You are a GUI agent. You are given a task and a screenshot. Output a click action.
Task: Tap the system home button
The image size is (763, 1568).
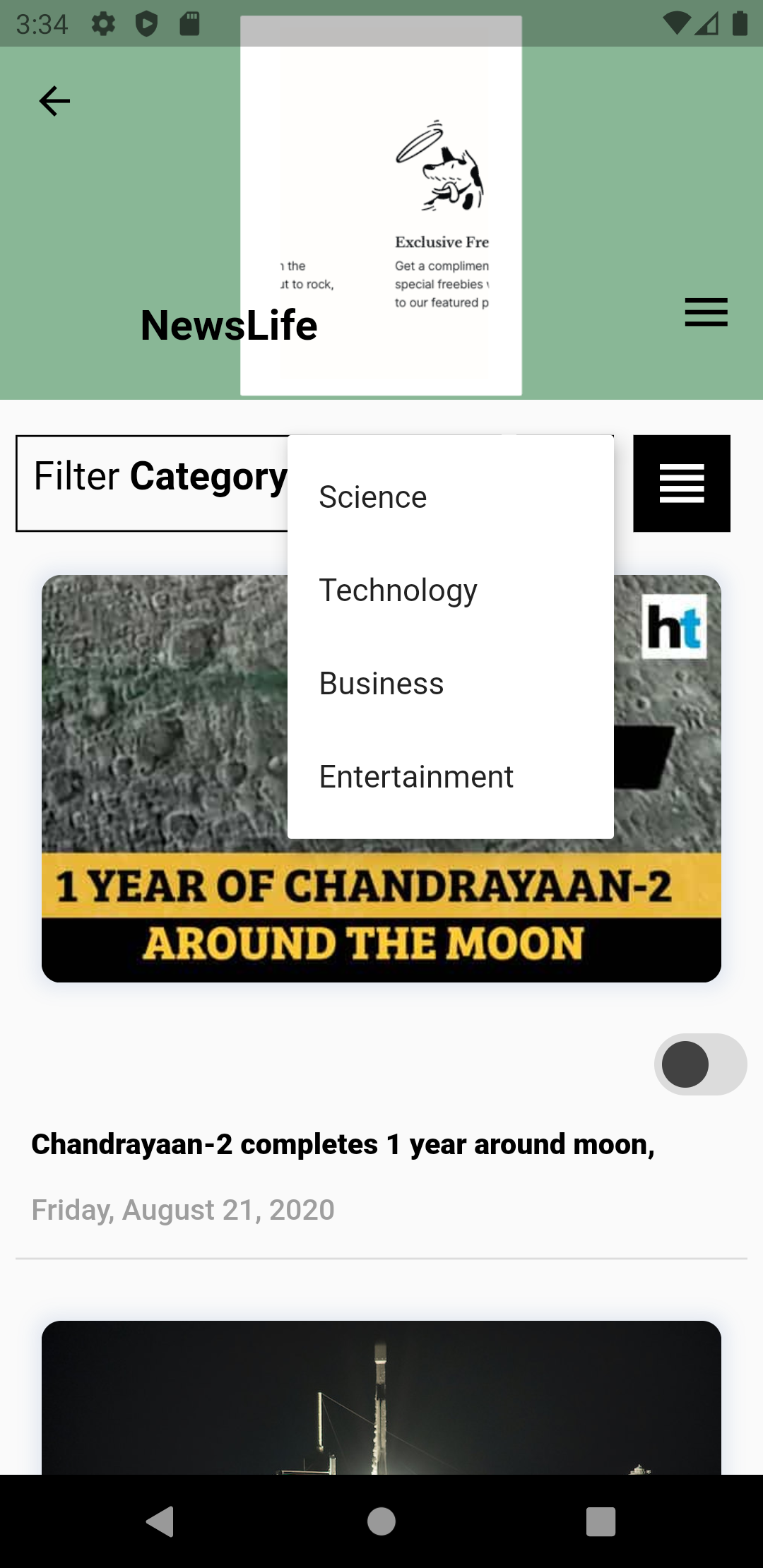[x=381, y=1521]
